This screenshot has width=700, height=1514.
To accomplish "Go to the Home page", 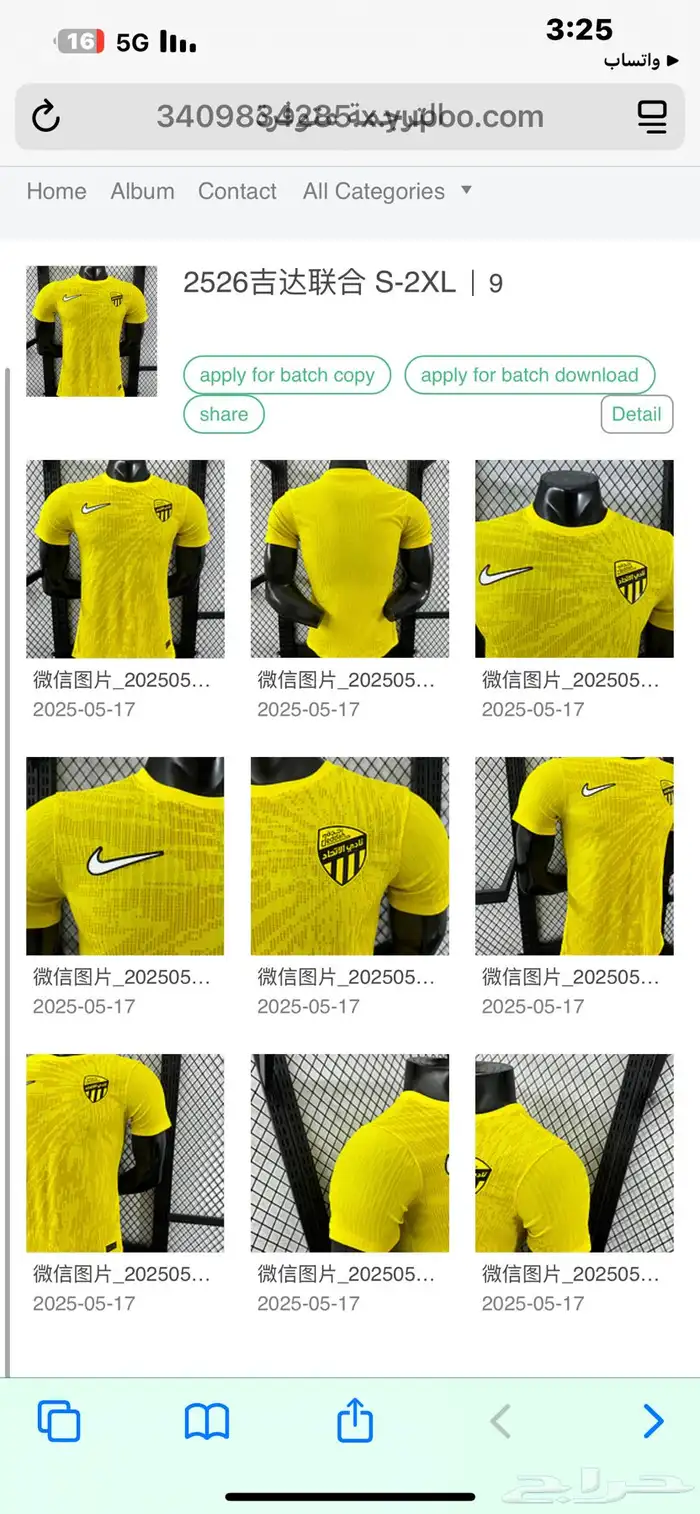I will click(56, 191).
